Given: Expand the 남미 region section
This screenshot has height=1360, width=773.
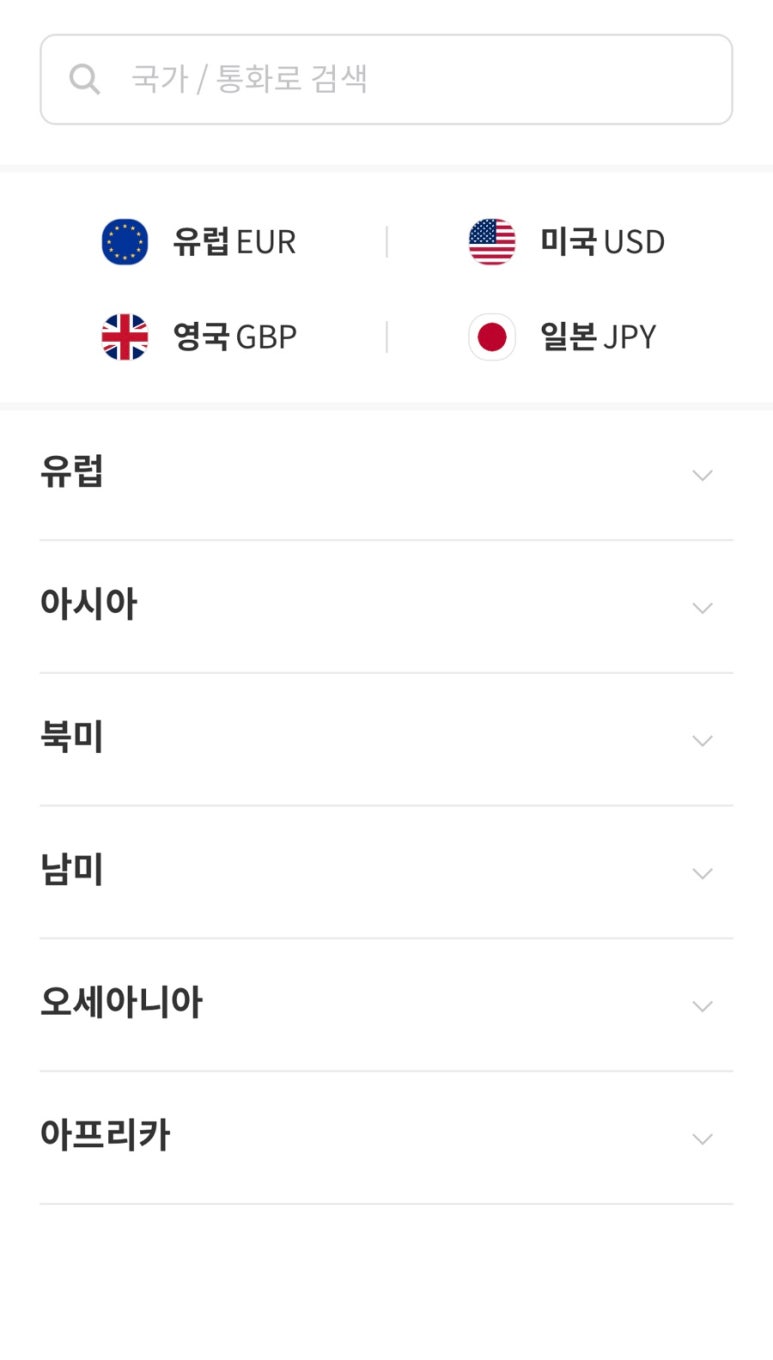Looking at the screenshot, I should [x=386, y=873].
